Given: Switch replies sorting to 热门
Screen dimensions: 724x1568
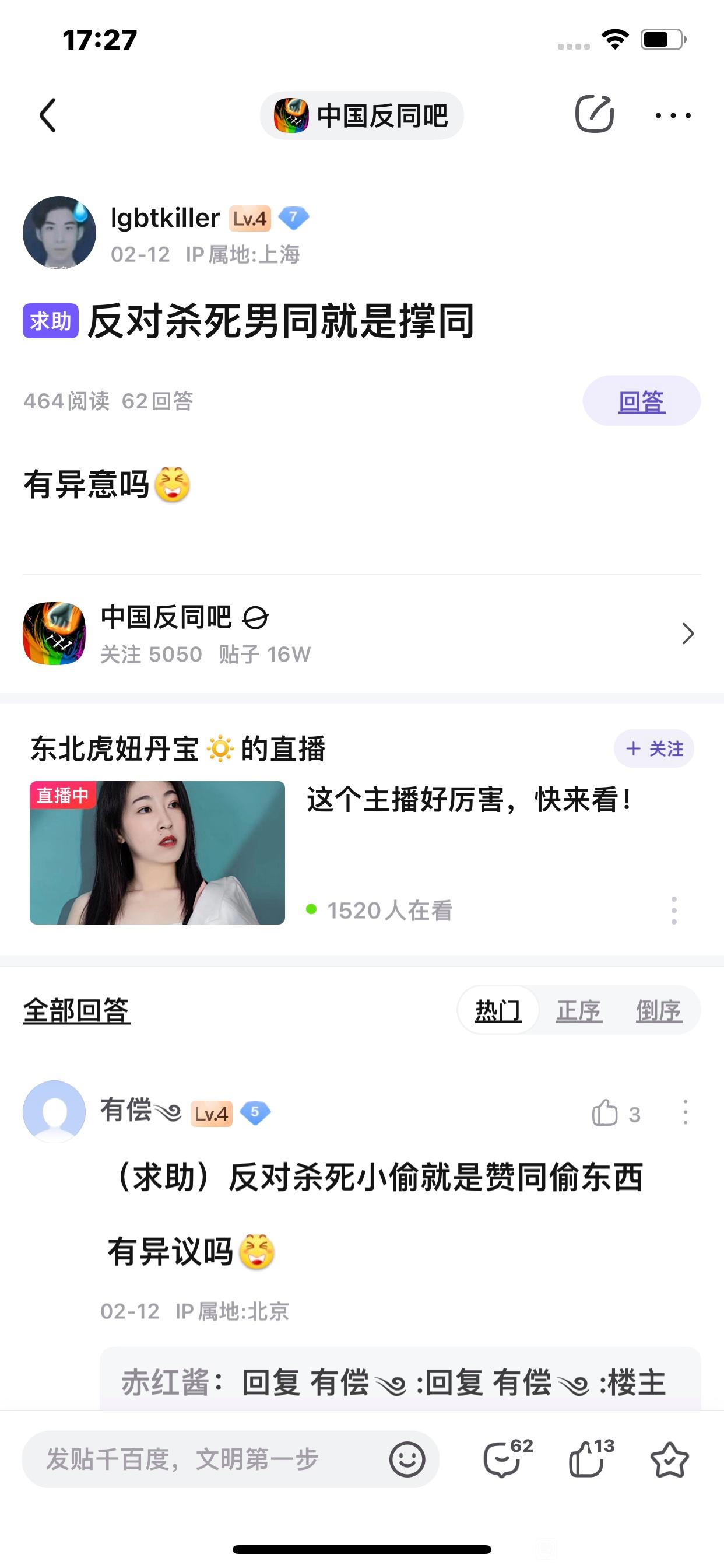Looking at the screenshot, I should tap(498, 1010).
